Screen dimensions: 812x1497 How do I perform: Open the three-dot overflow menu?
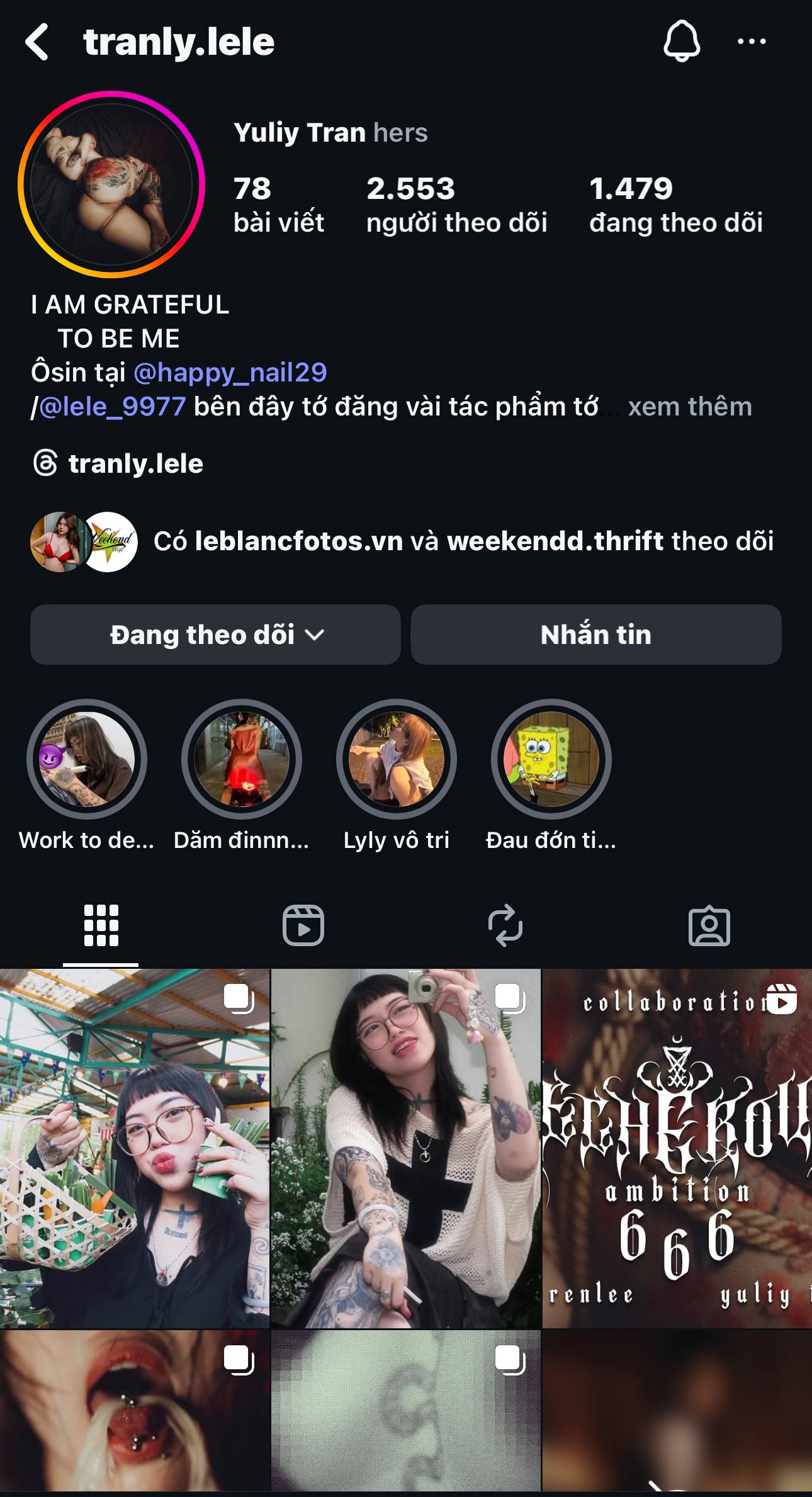[752, 42]
